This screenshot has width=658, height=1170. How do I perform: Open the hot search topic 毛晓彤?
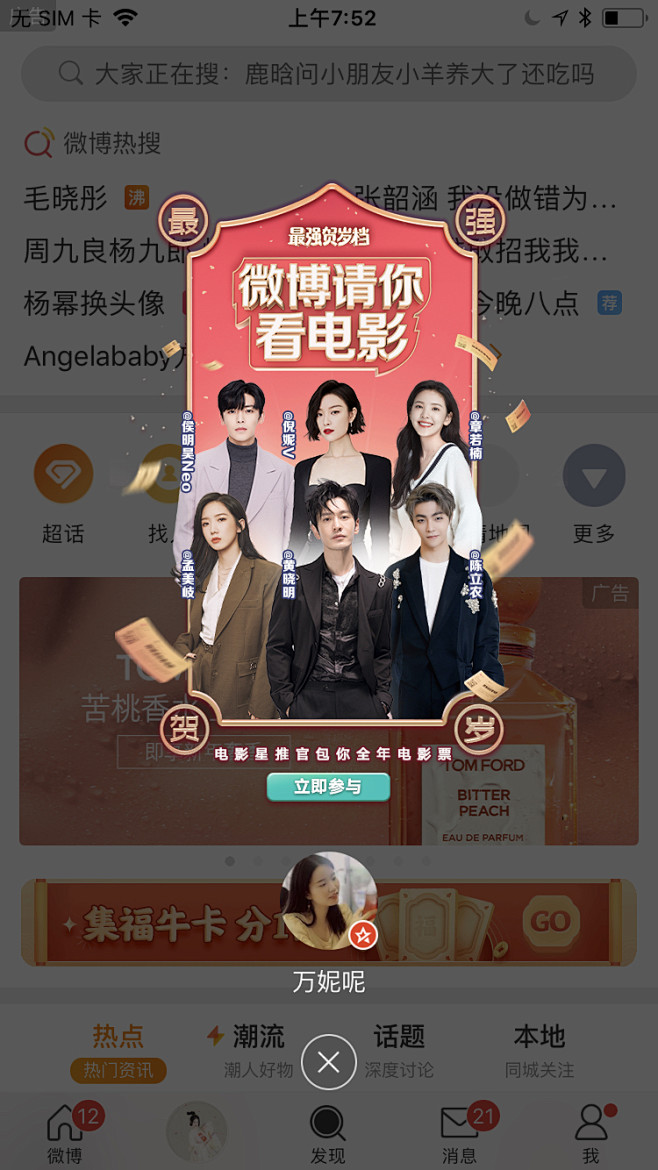coord(66,198)
